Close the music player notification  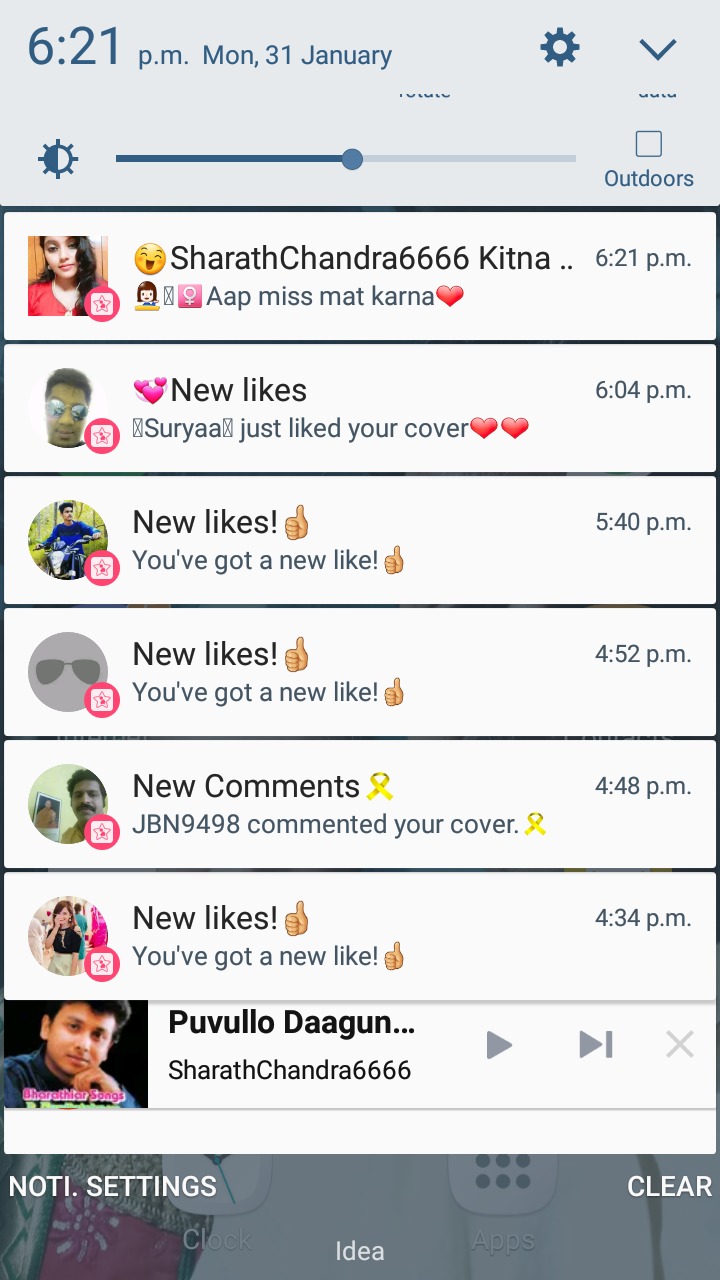680,1045
